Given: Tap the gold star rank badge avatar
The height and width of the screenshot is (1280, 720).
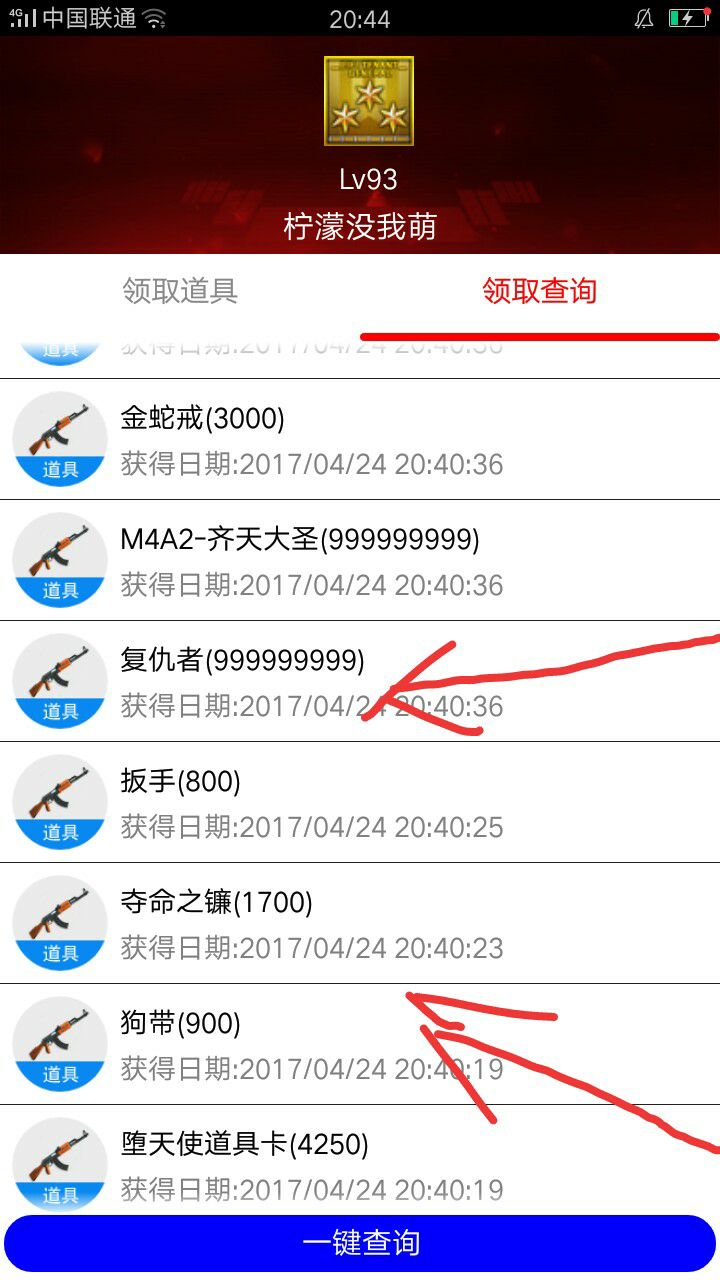Looking at the screenshot, I should coord(369,101).
